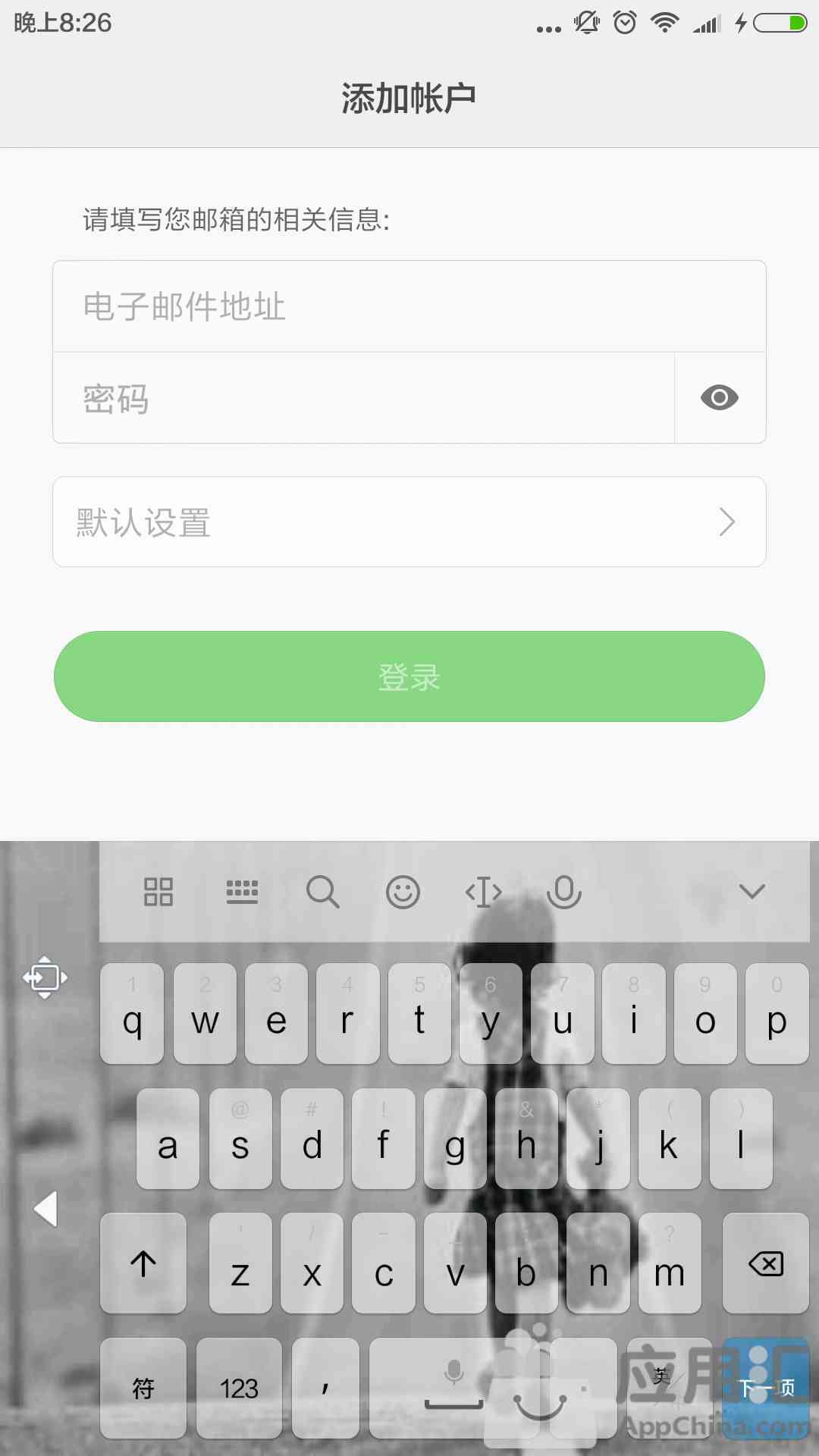Toggle password visibility eye icon
Image resolution: width=819 pixels, height=1456 pixels.
click(720, 397)
